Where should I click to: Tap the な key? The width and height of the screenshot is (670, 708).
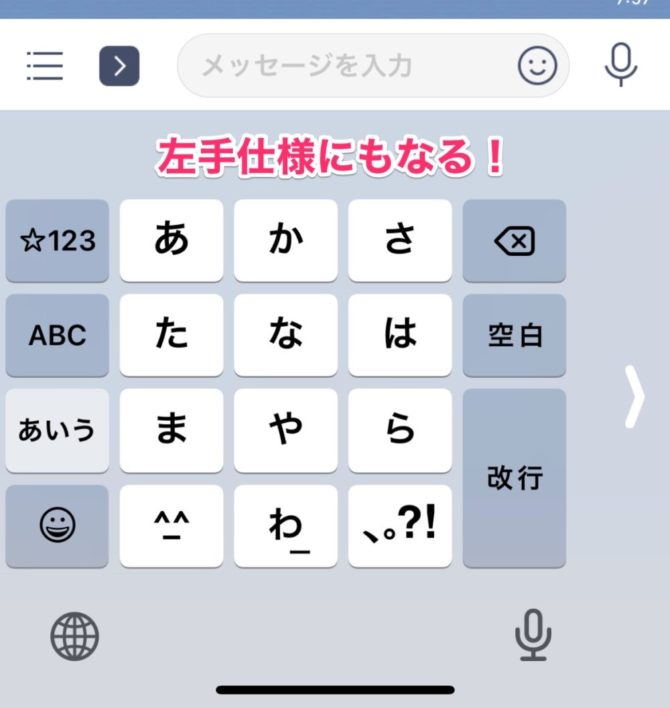click(x=286, y=335)
